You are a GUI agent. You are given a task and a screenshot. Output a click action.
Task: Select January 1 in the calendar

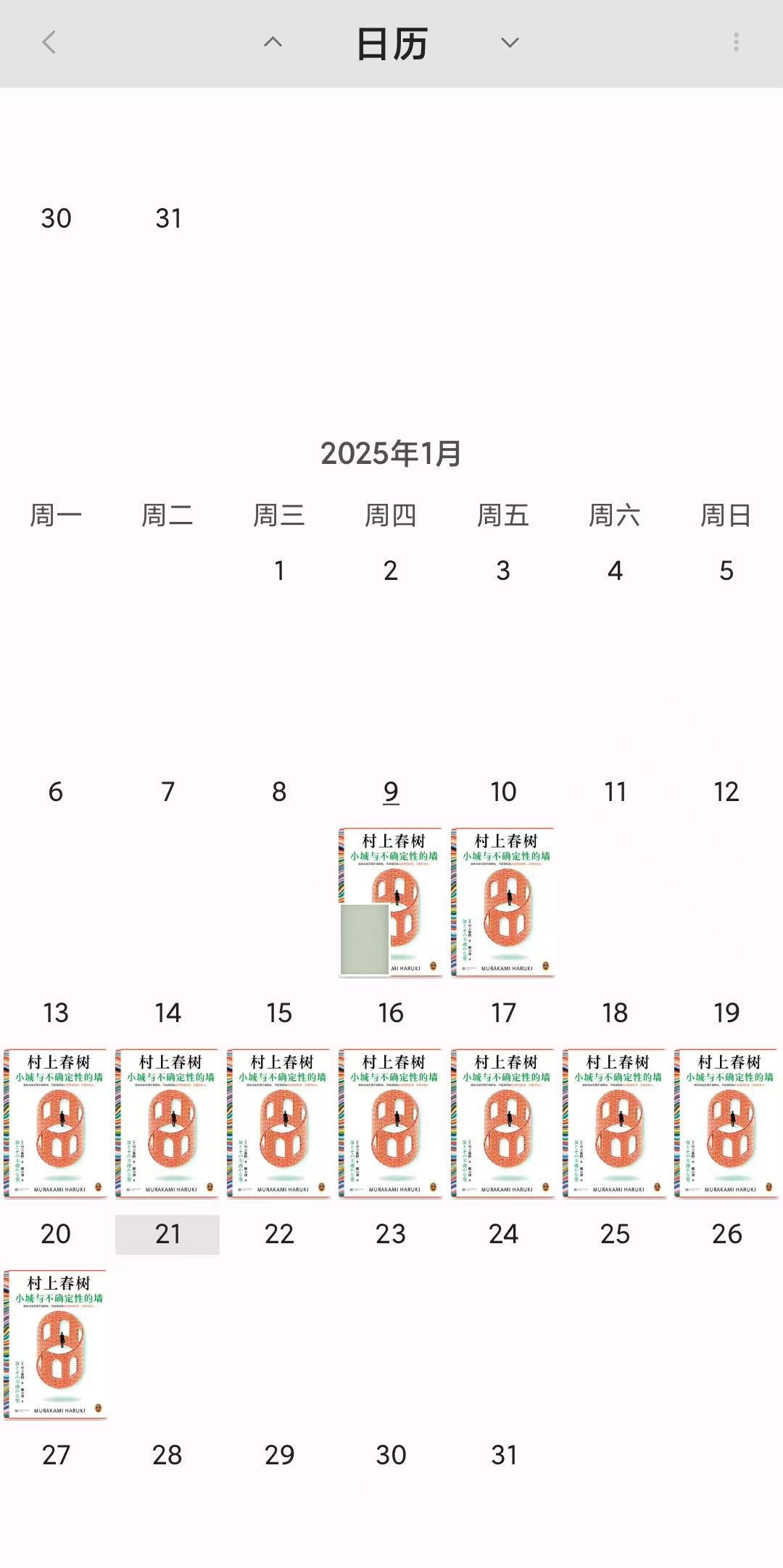[x=279, y=571]
